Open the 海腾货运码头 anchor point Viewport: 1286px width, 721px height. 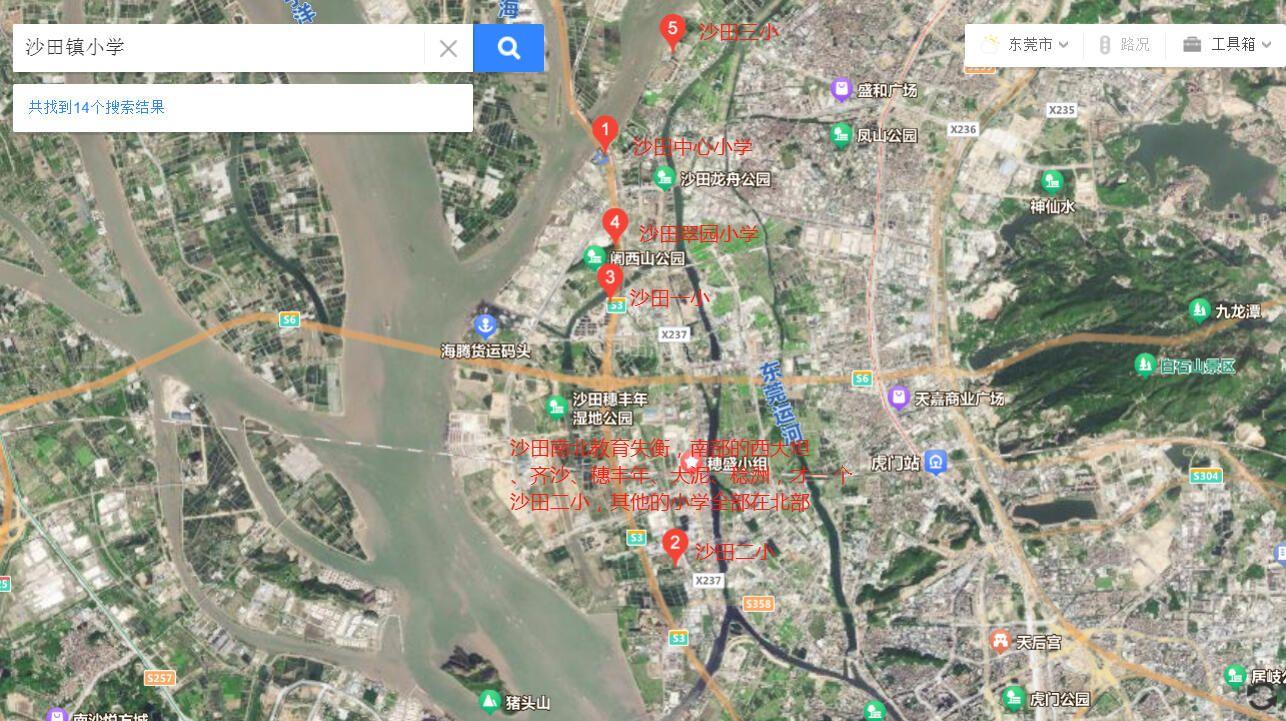click(x=485, y=325)
